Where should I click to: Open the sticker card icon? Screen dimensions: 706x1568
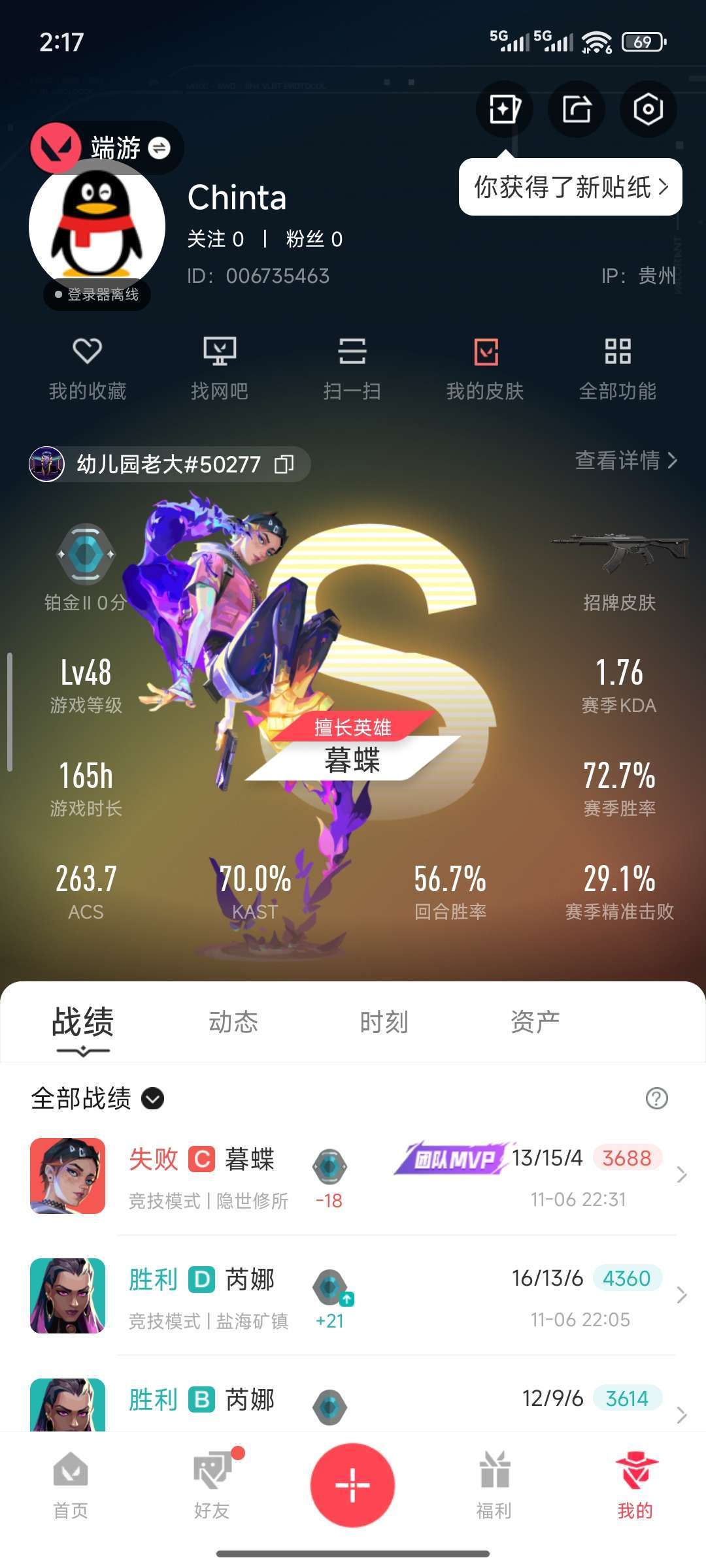click(505, 109)
